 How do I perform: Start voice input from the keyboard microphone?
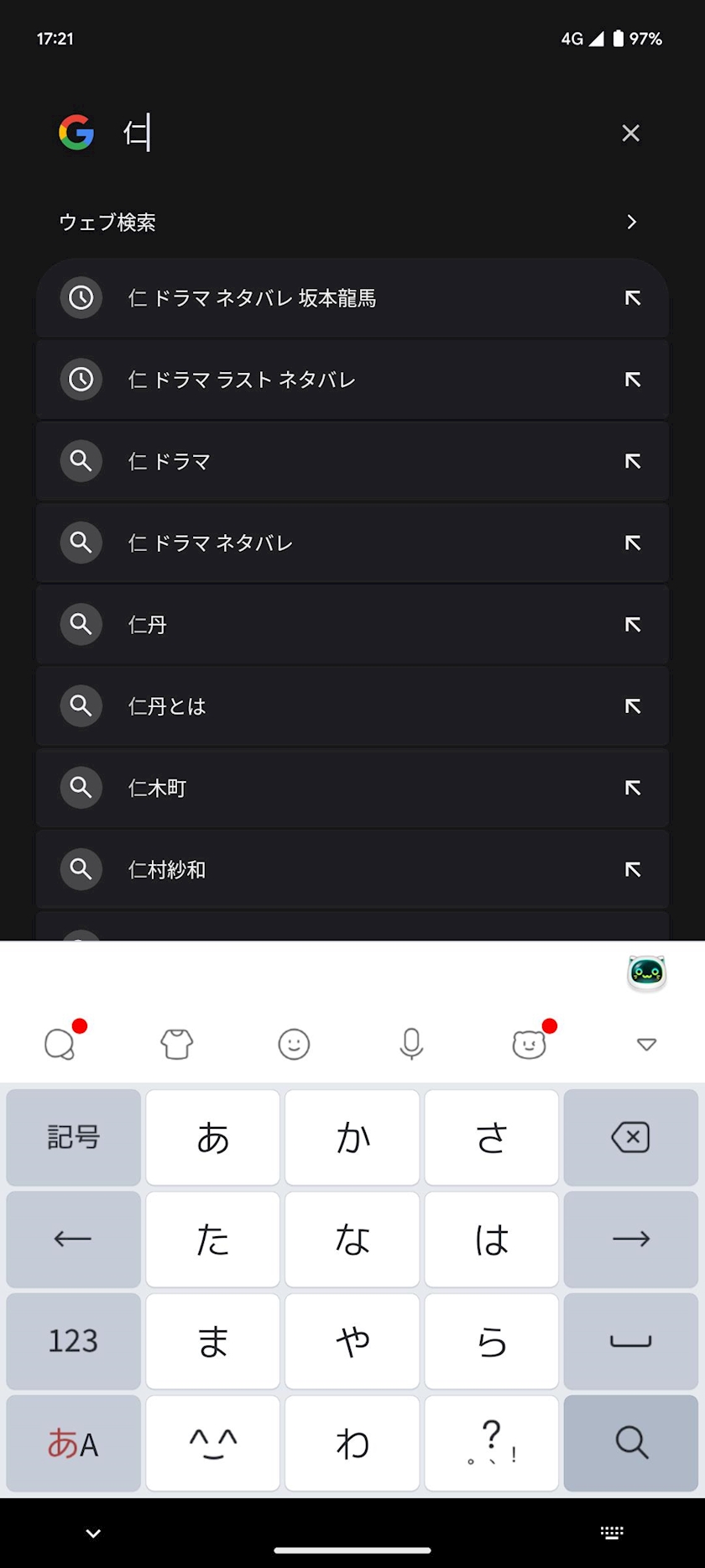point(411,1044)
